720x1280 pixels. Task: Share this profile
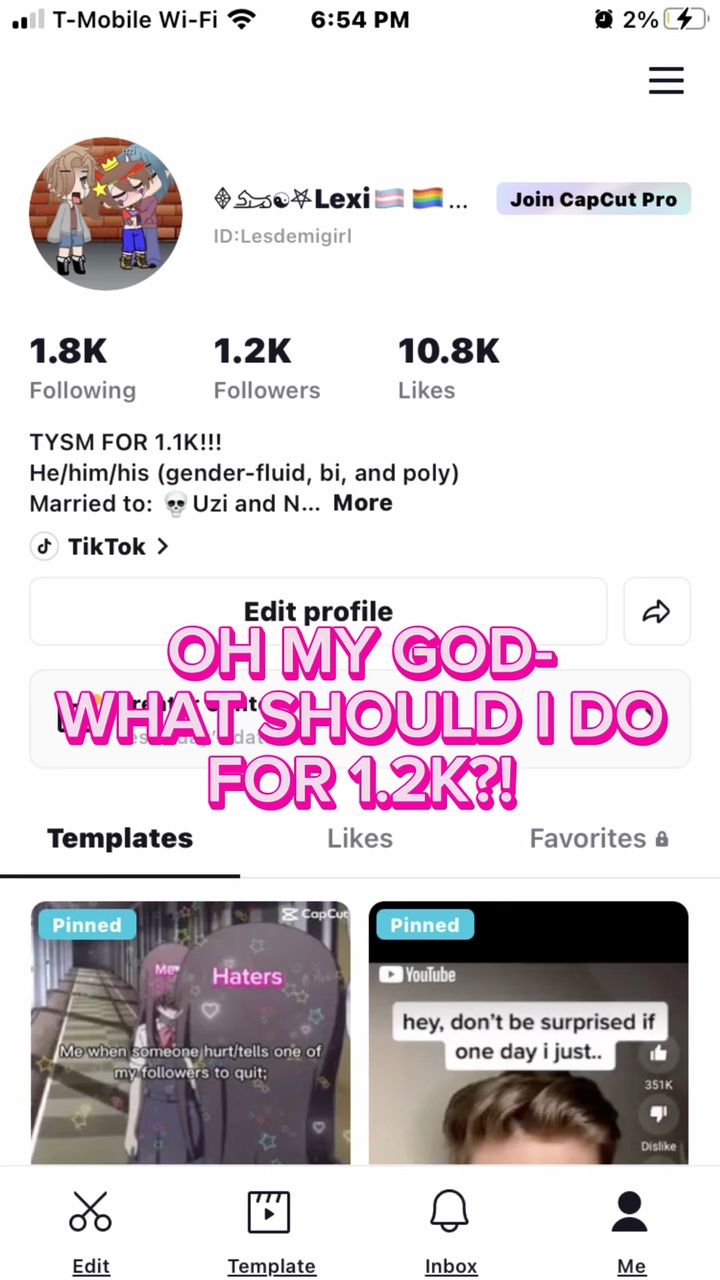click(656, 611)
